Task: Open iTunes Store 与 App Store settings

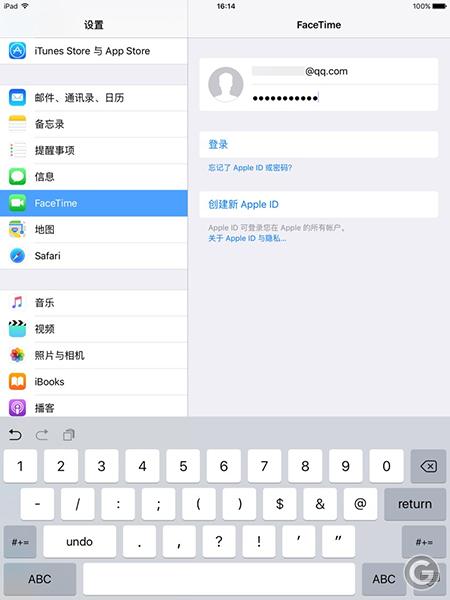Action: click(94, 51)
